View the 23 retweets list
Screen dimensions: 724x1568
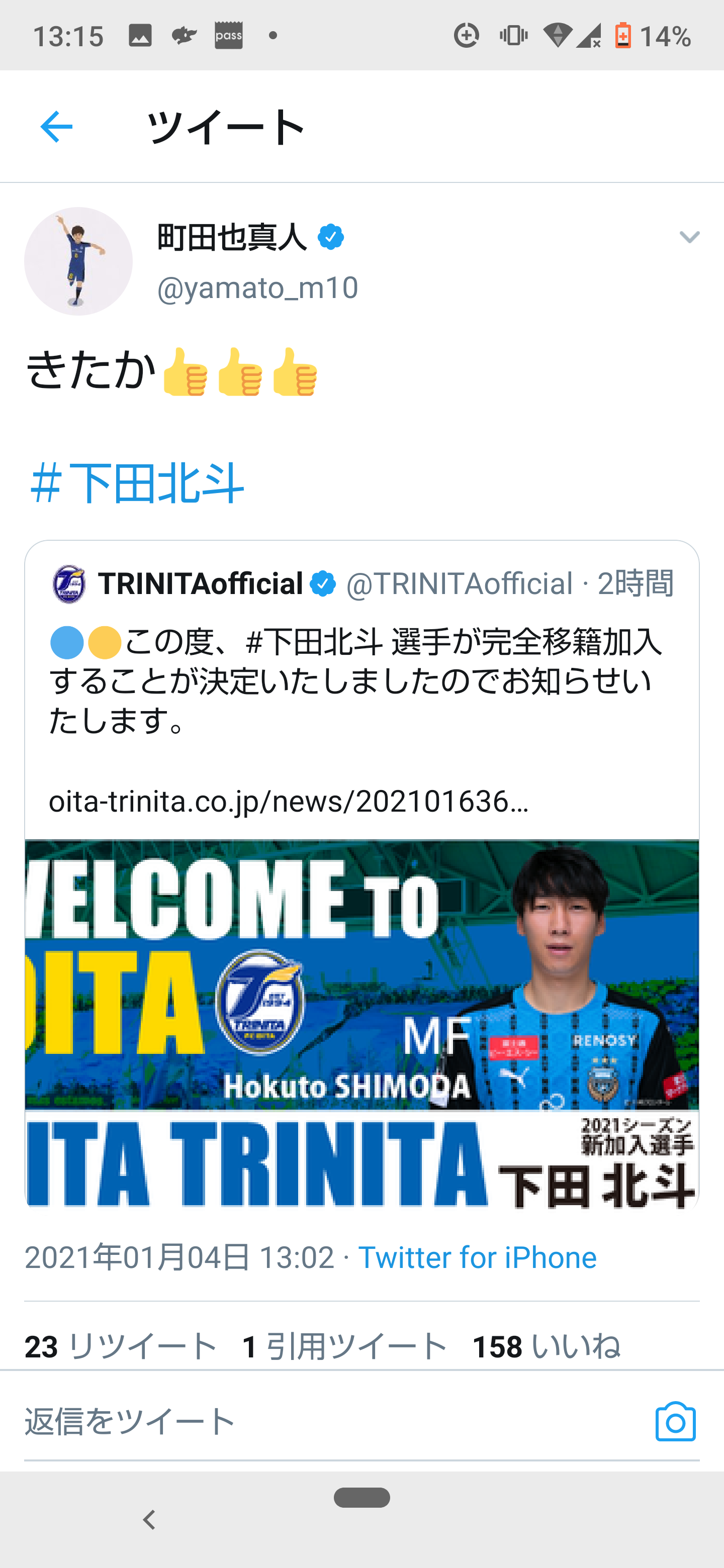[121, 1346]
